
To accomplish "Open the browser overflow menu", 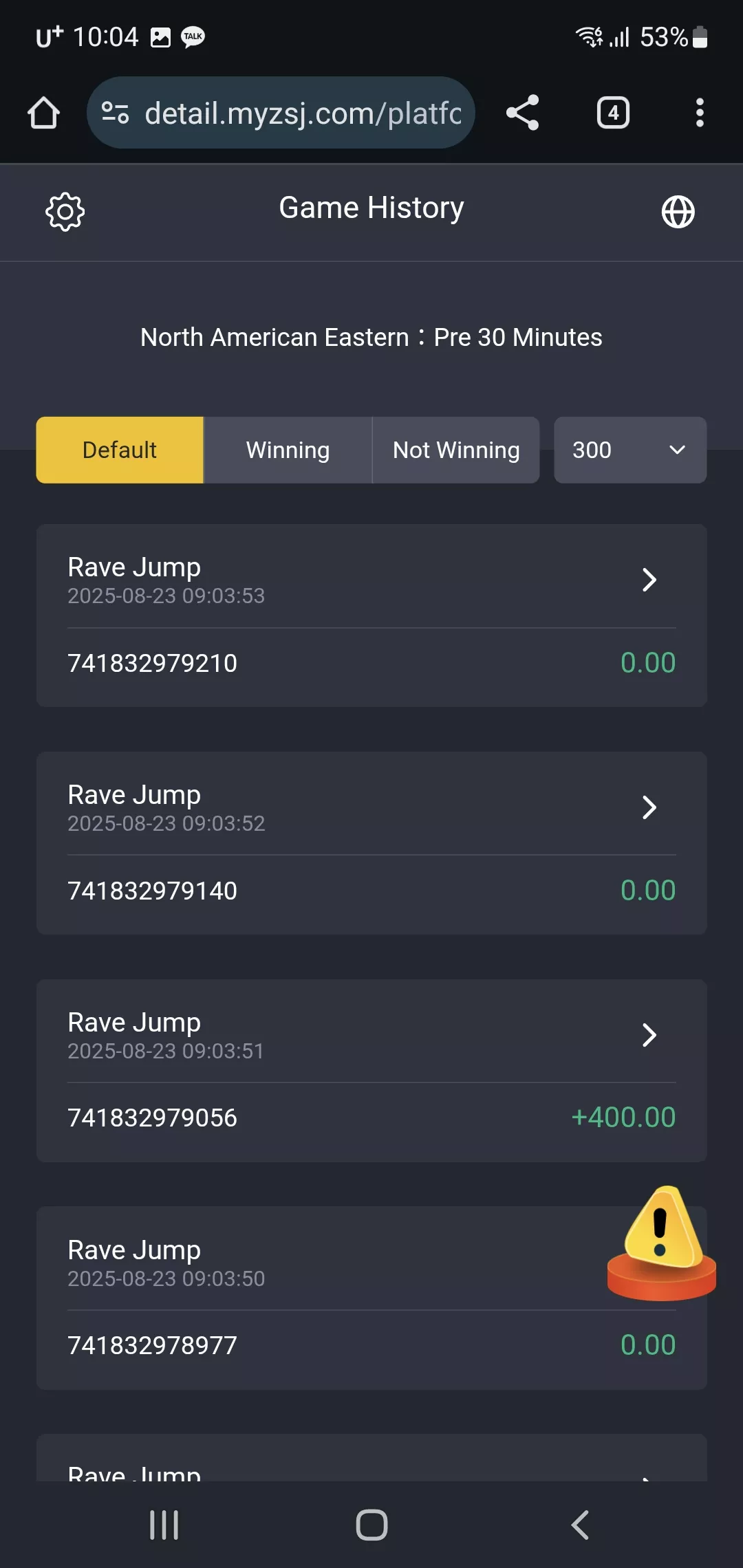I will tap(700, 113).
